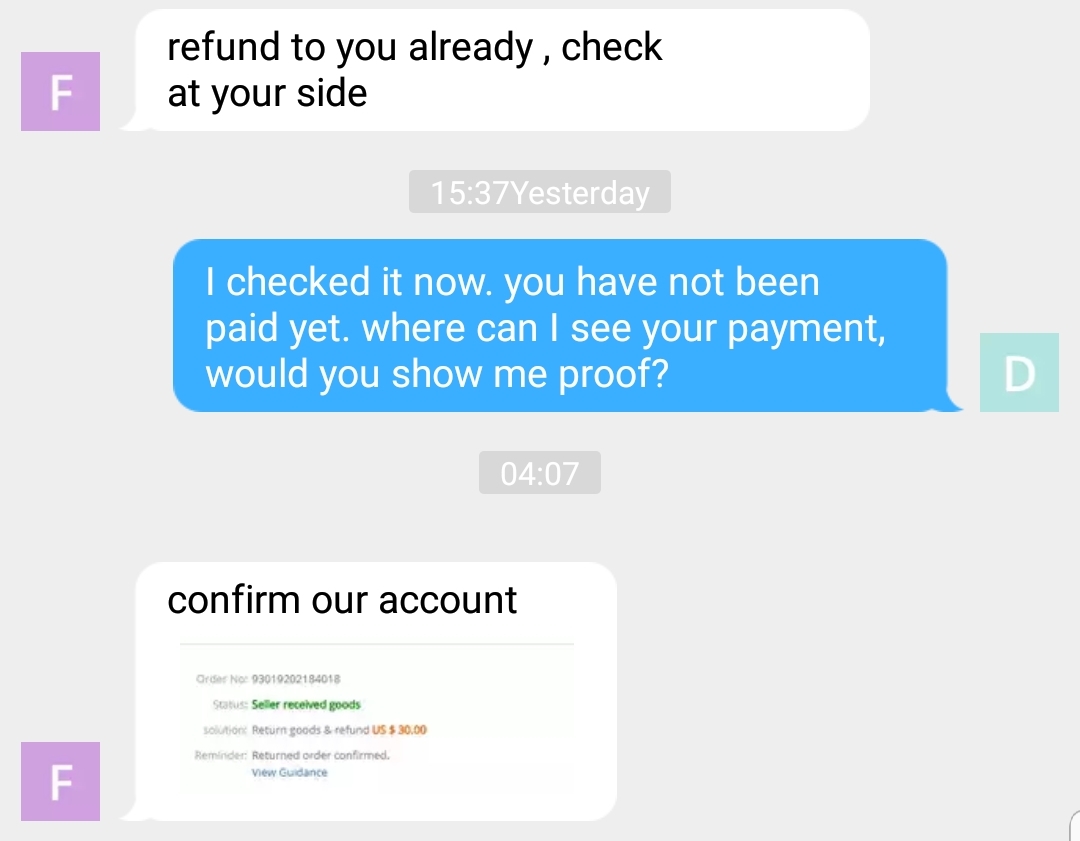Tap D avatar beside the blue message
Viewport: 1080px width, 841px height.
tap(1018, 372)
